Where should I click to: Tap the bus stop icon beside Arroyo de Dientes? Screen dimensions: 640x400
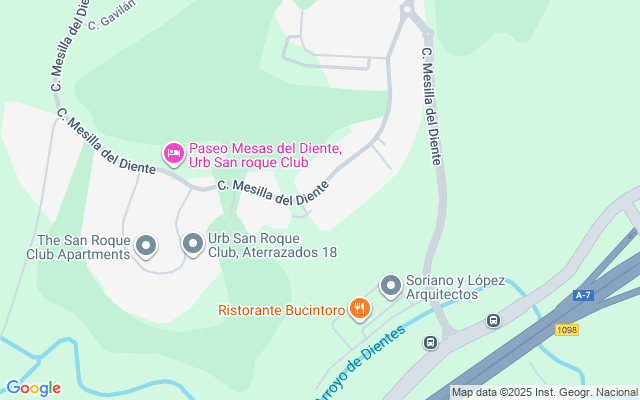pyautogui.click(x=430, y=342)
